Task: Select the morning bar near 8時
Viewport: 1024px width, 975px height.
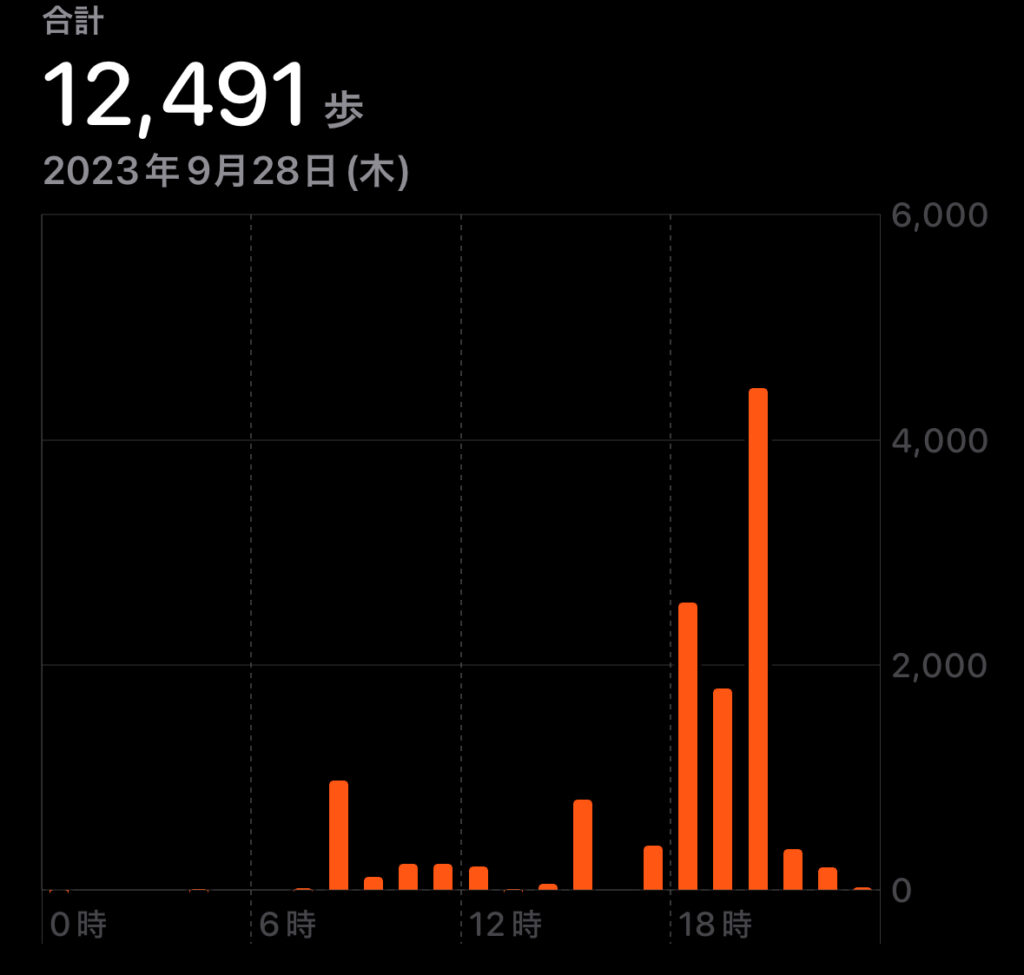Action: (339, 835)
